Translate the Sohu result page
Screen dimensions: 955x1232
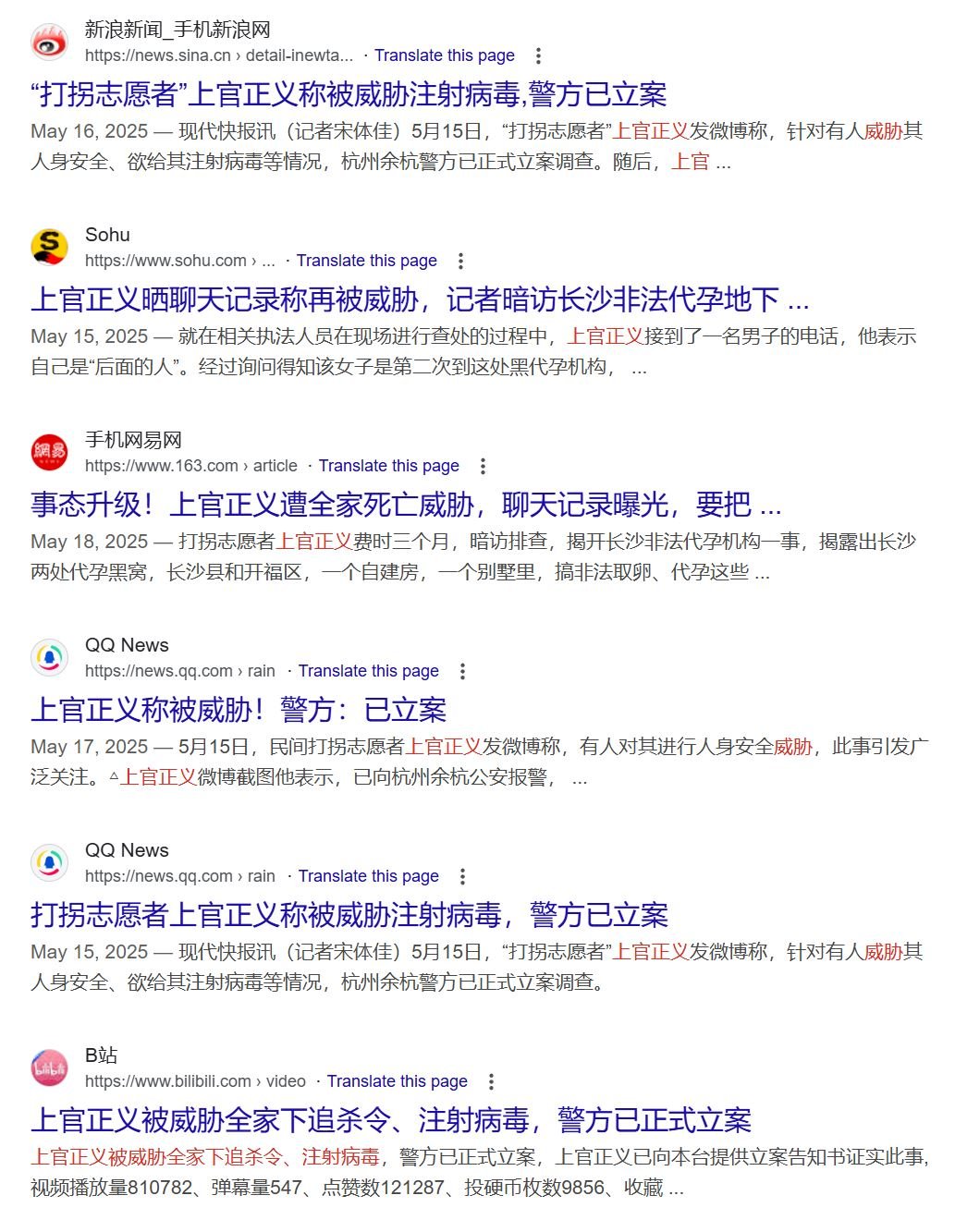click(366, 261)
